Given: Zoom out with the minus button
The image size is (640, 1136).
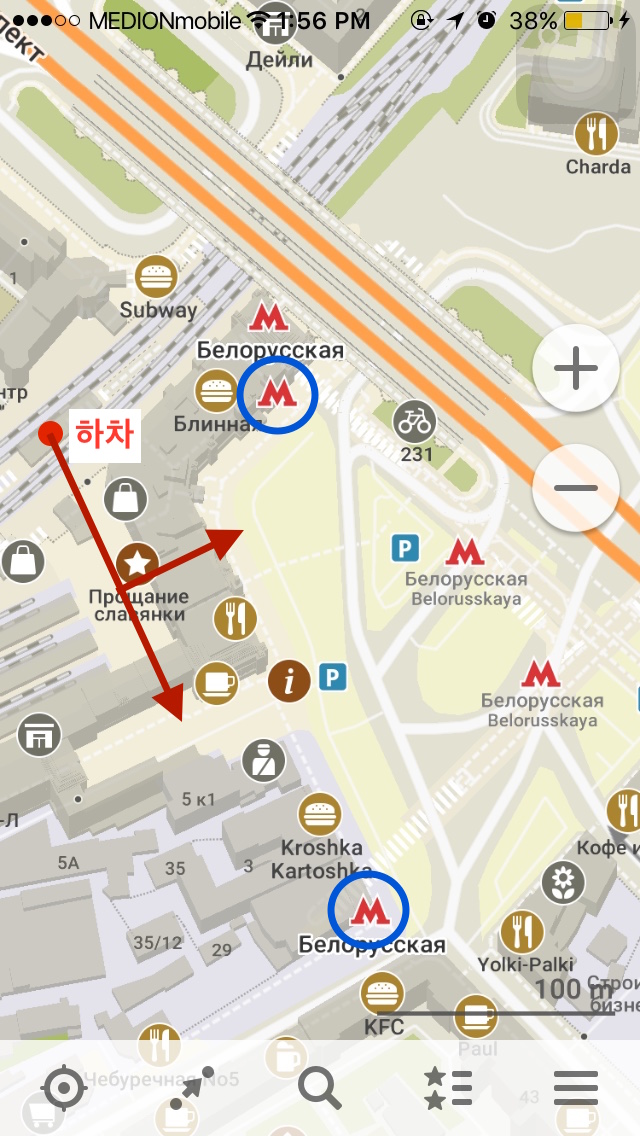Looking at the screenshot, I should (x=575, y=488).
